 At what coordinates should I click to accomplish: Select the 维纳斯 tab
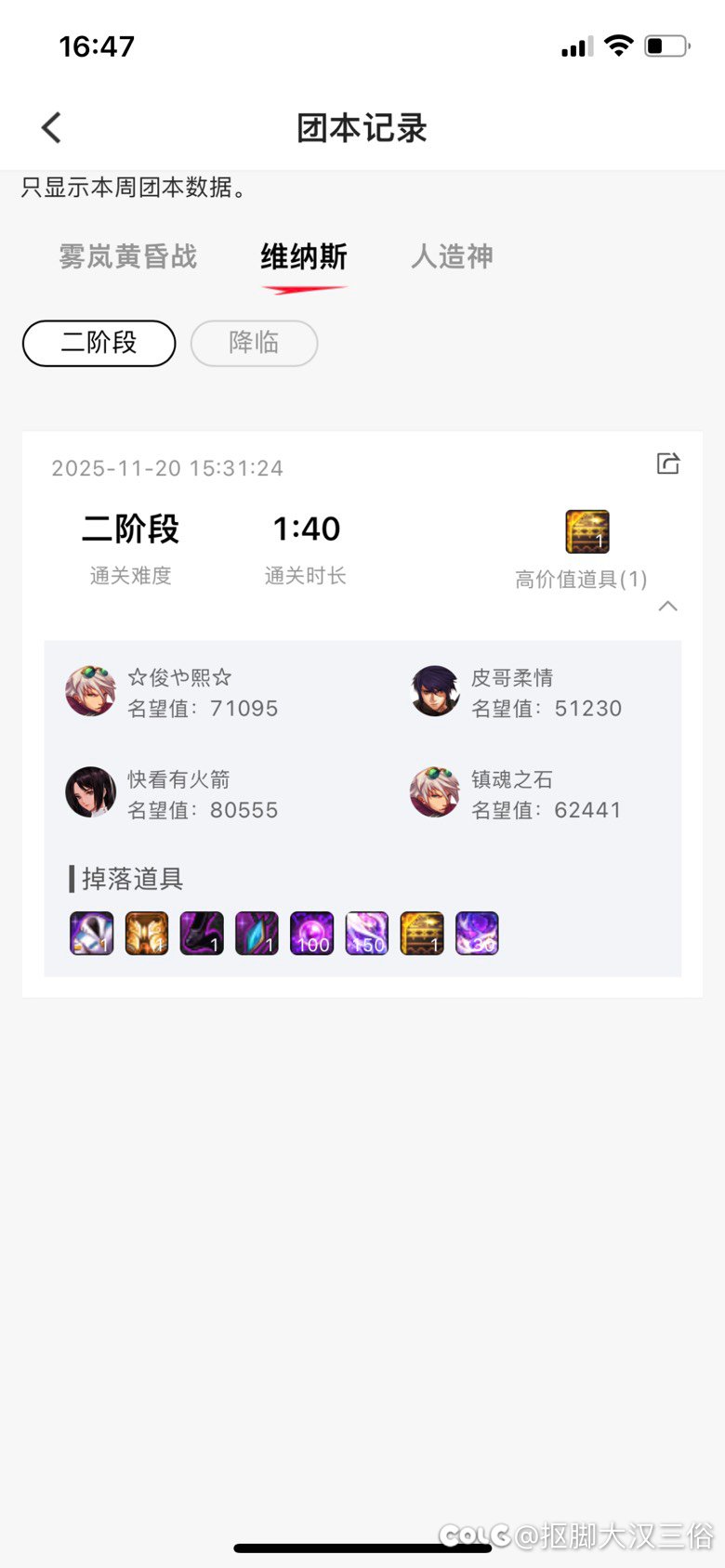click(x=304, y=256)
